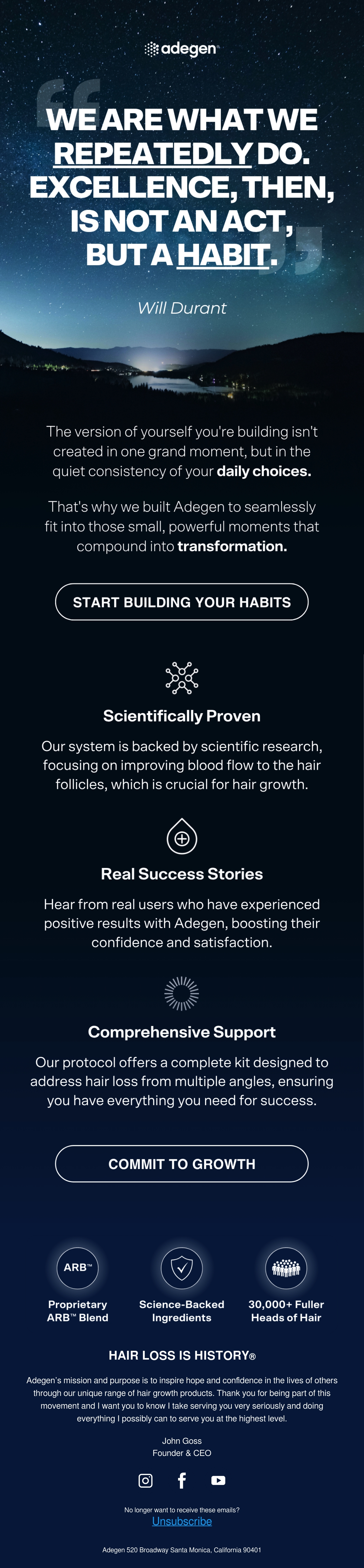Image resolution: width=364 pixels, height=1568 pixels.
Task: Open Adegen's Instagram page
Action: click(146, 1480)
